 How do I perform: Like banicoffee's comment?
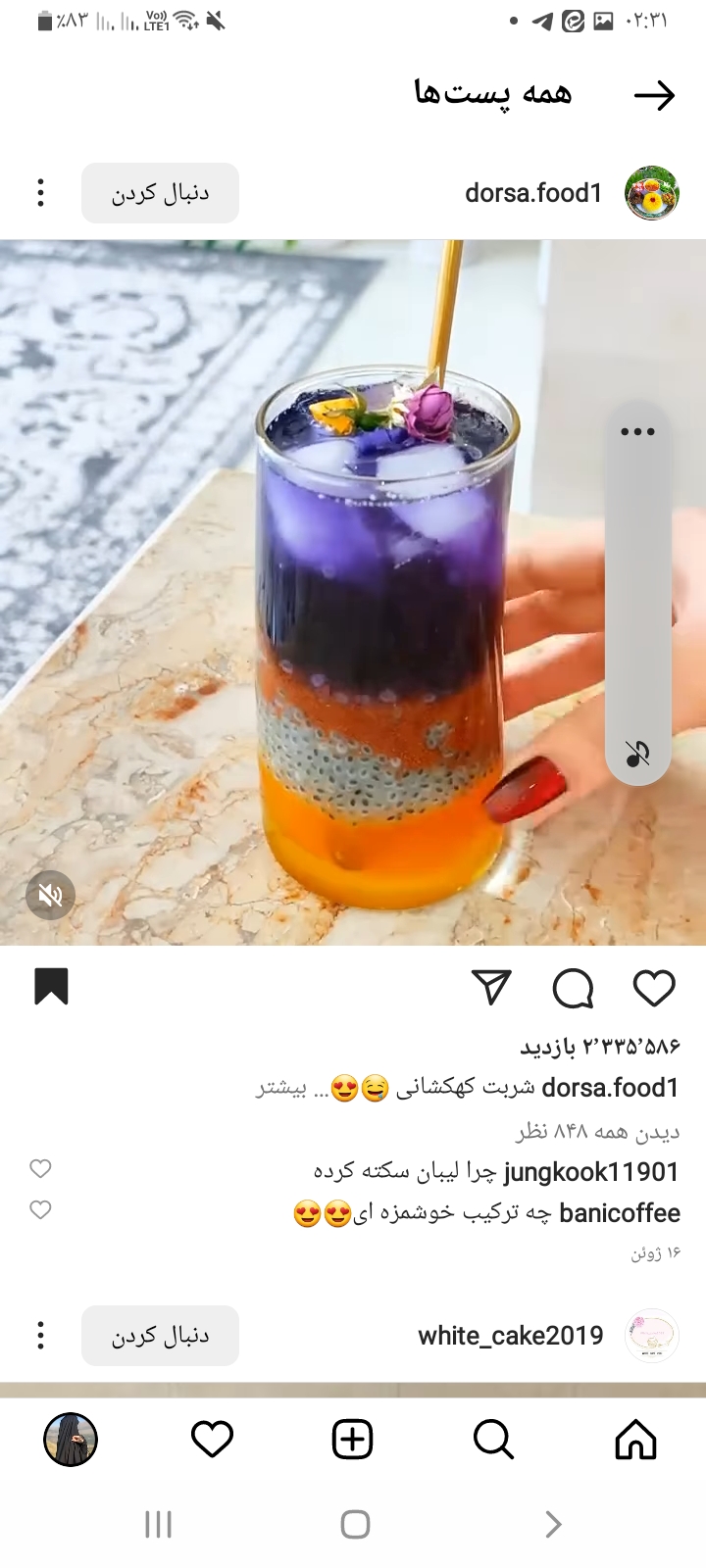coord(40,1209)
